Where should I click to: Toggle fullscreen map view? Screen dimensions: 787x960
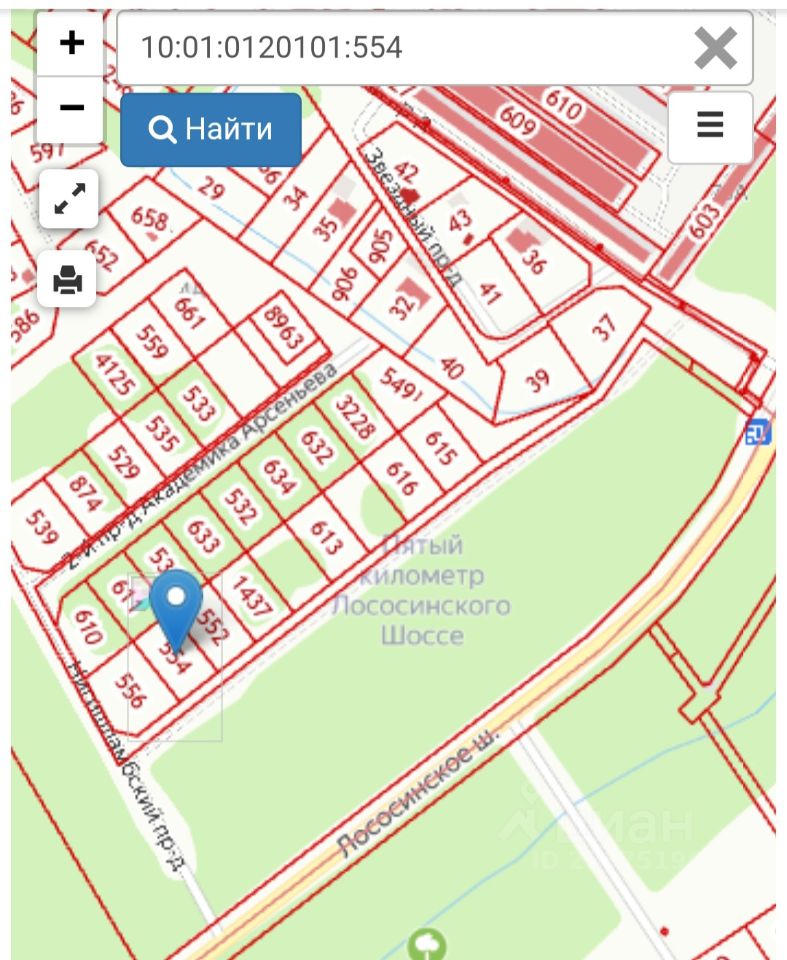69,200
